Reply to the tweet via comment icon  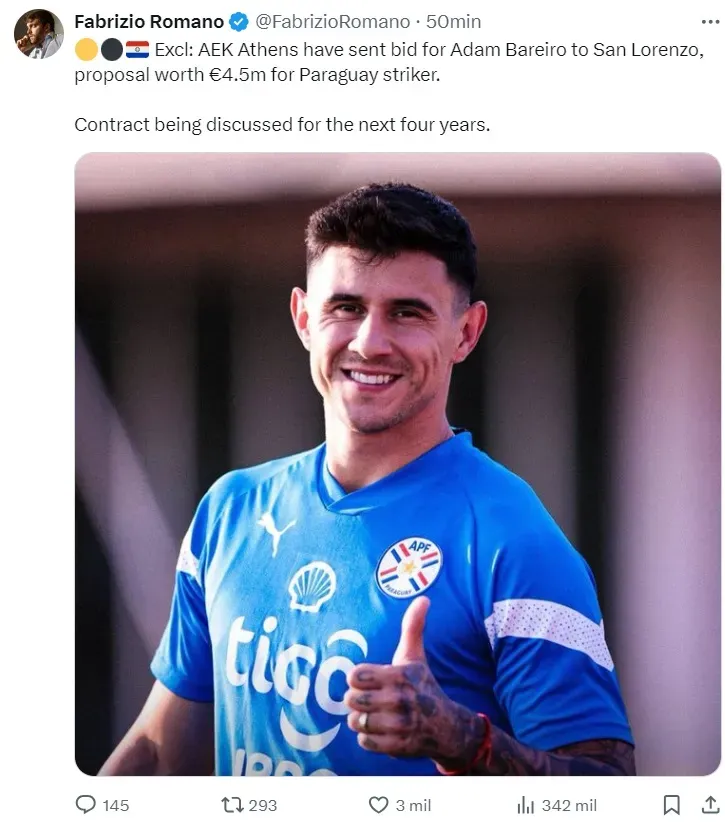87,804
